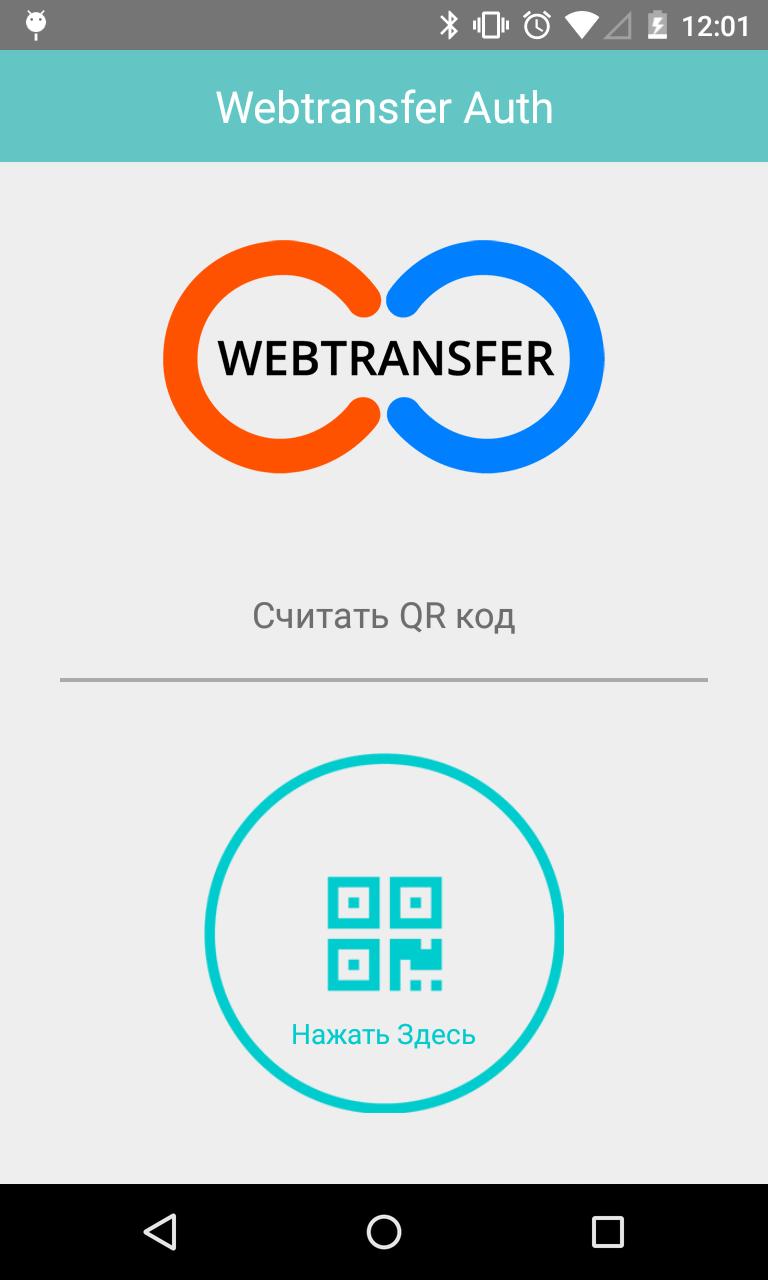This screenshot has height=1280, width=768.
Task: Open the recent apps view
Action: [607, 1232]
